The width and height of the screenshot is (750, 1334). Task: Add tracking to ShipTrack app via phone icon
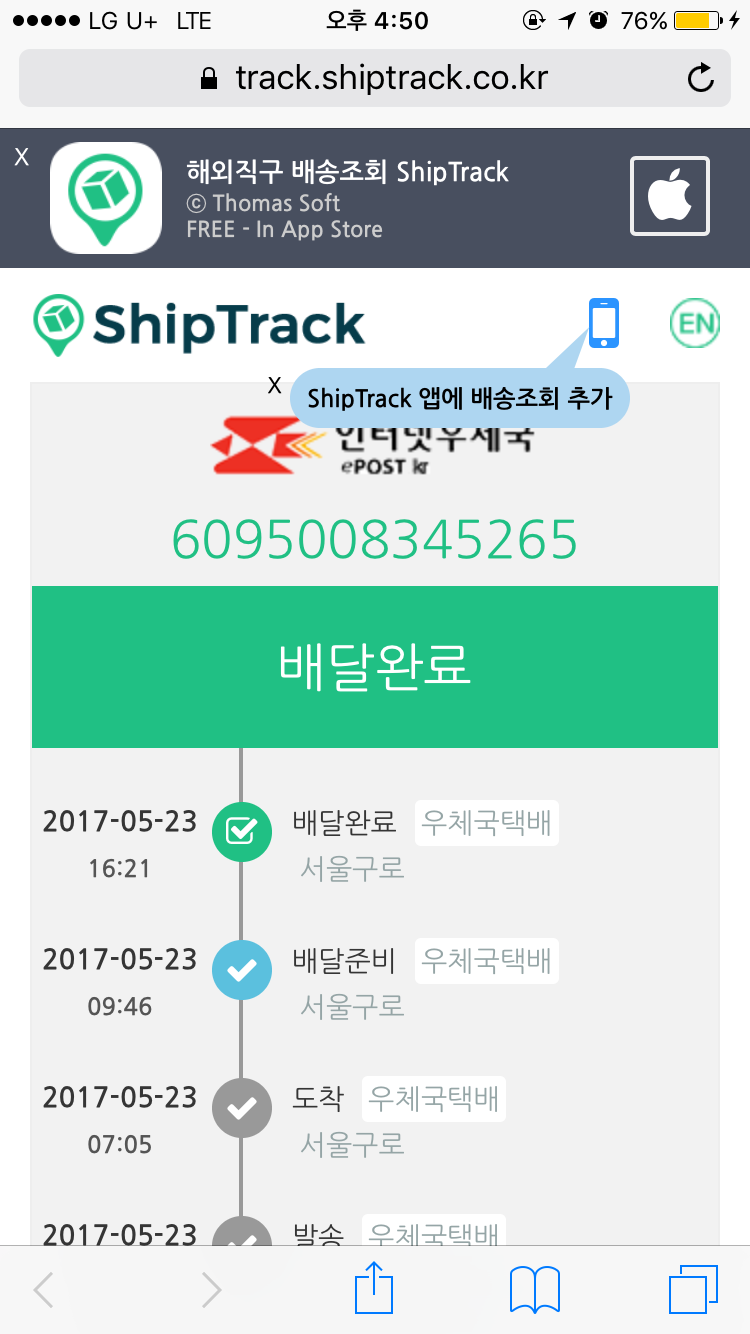coord(603,323)
